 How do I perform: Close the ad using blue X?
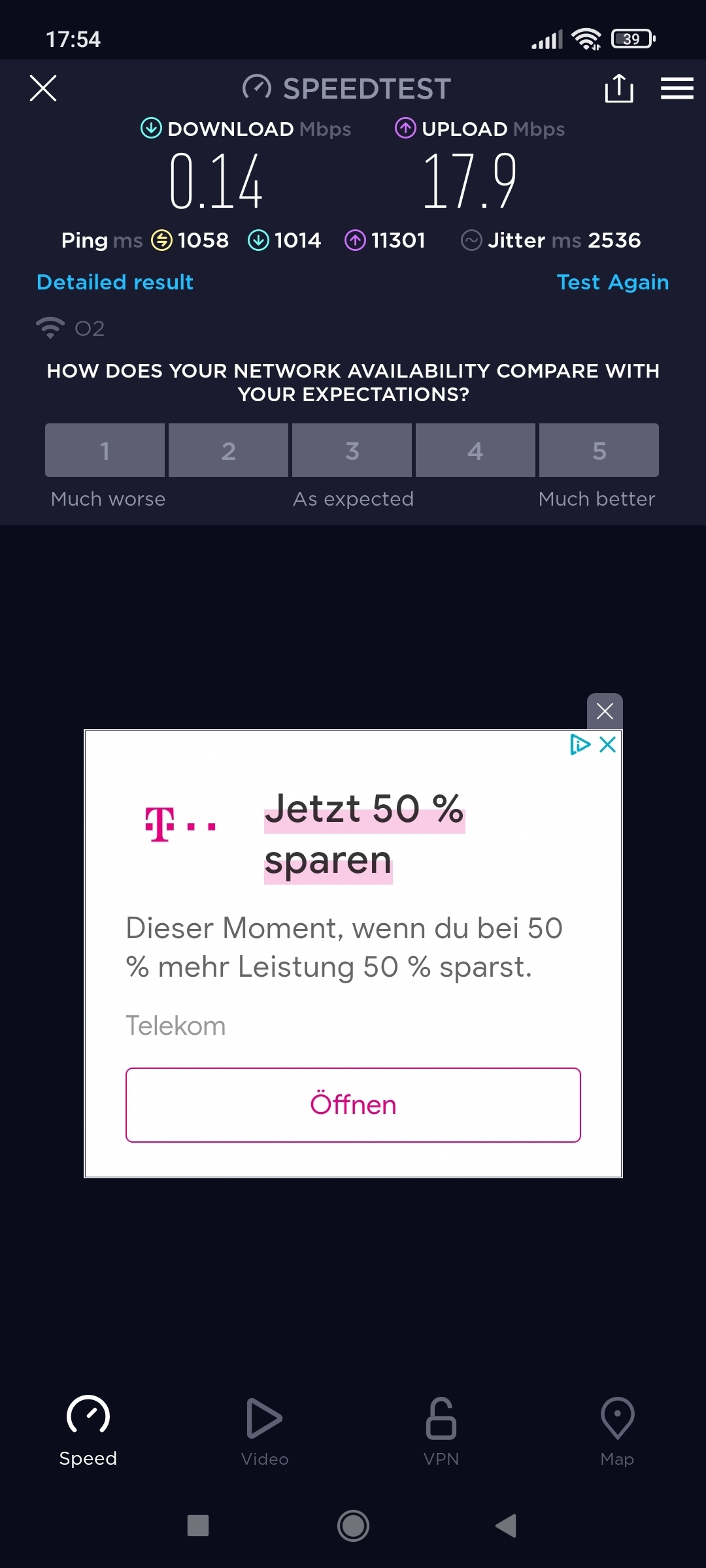click(x=608, y=744)
